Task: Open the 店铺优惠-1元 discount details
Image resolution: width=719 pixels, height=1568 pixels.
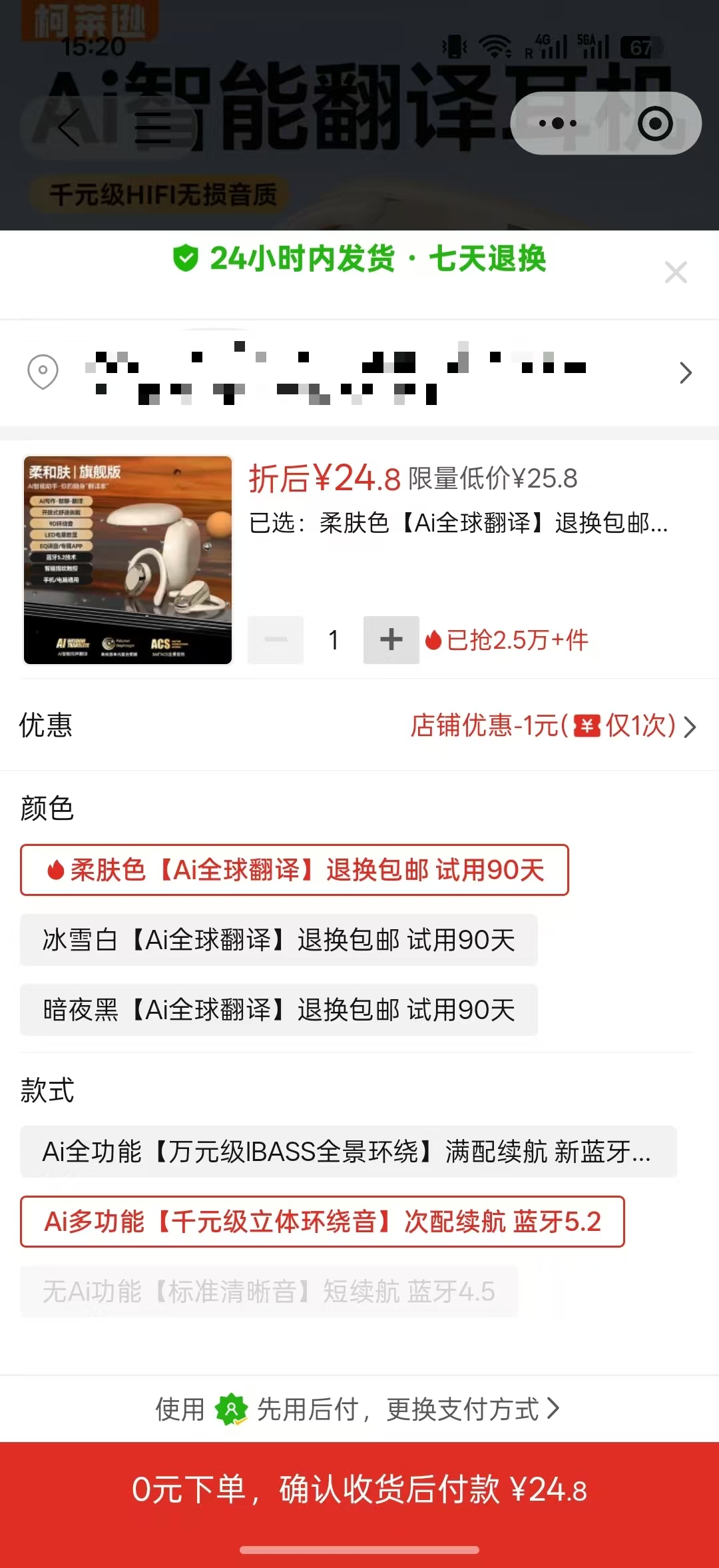Action: tap(553, 725)
